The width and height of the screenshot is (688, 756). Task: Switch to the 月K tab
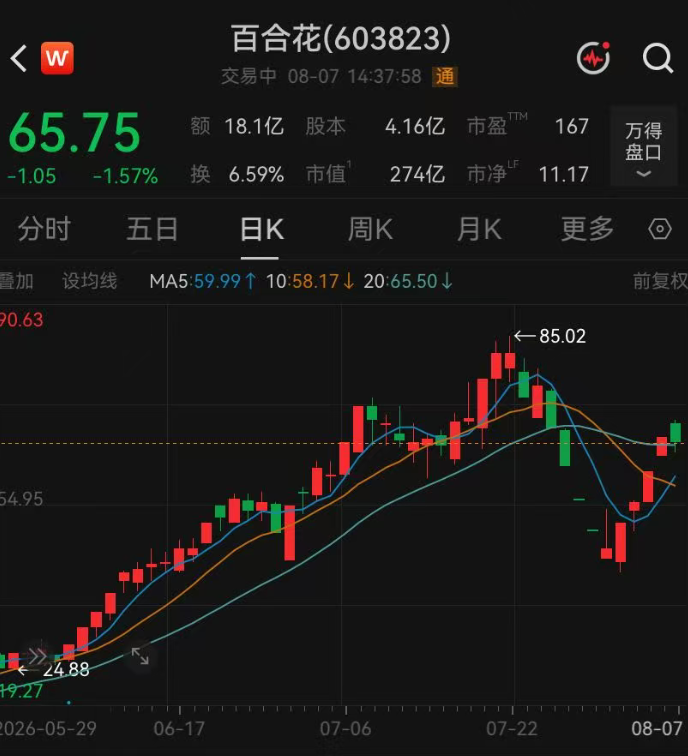(479, 229)
